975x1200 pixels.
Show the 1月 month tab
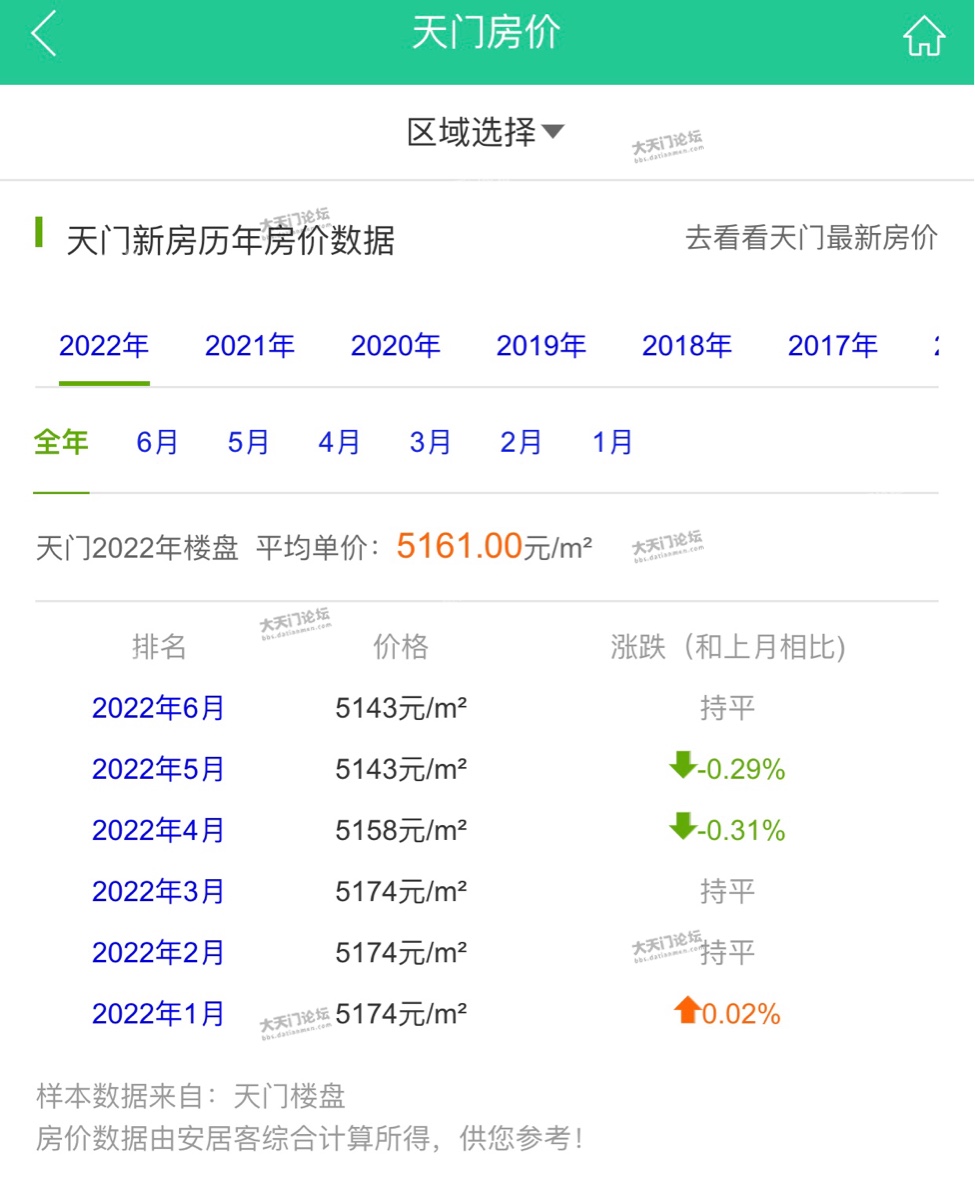(613, 442)
